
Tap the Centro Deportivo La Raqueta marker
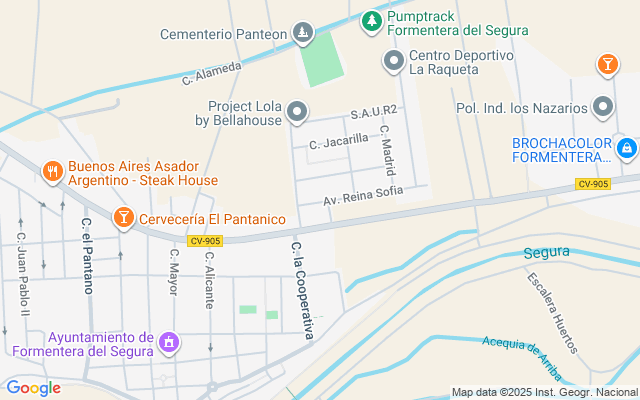point(393,62)
